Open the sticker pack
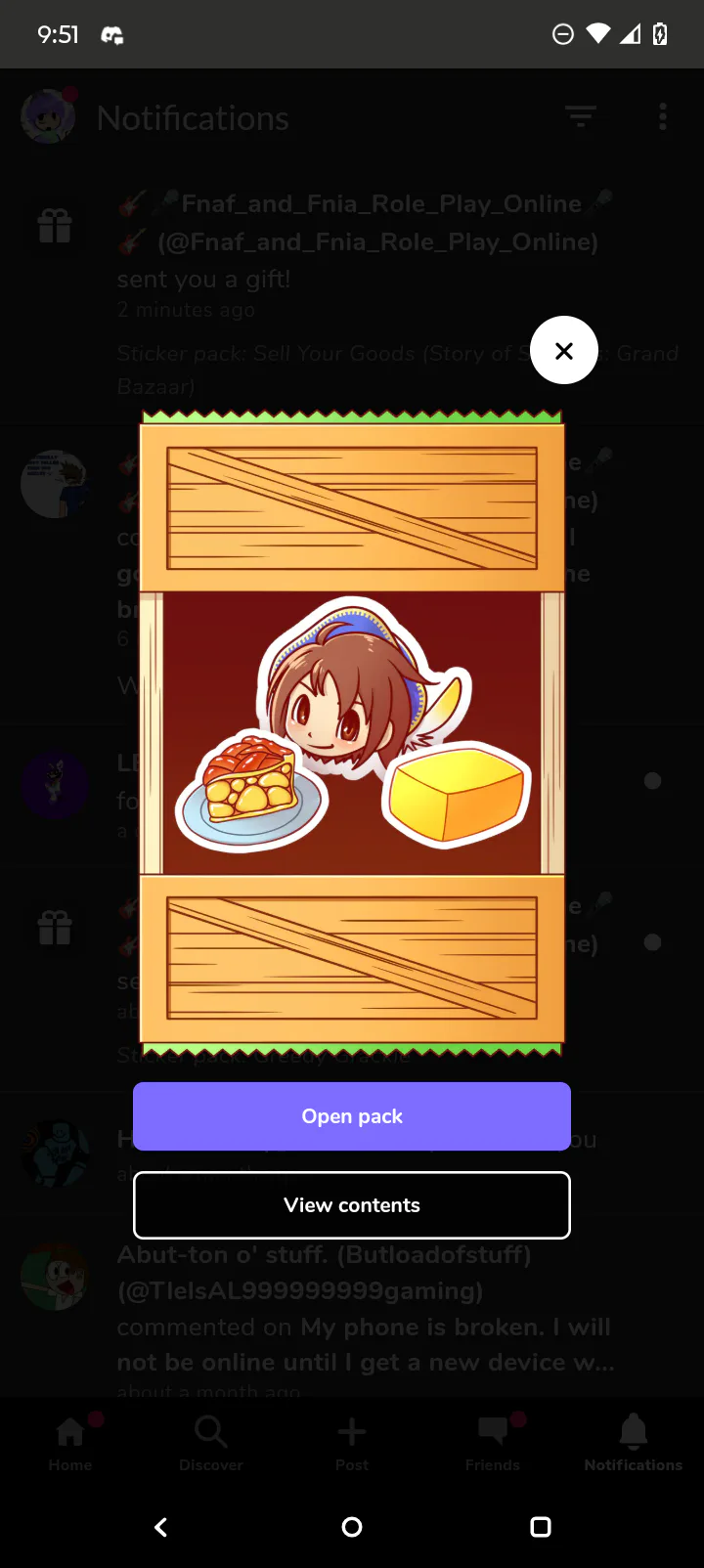This screenshot has height=1568, width=704. coord(352,1116)
